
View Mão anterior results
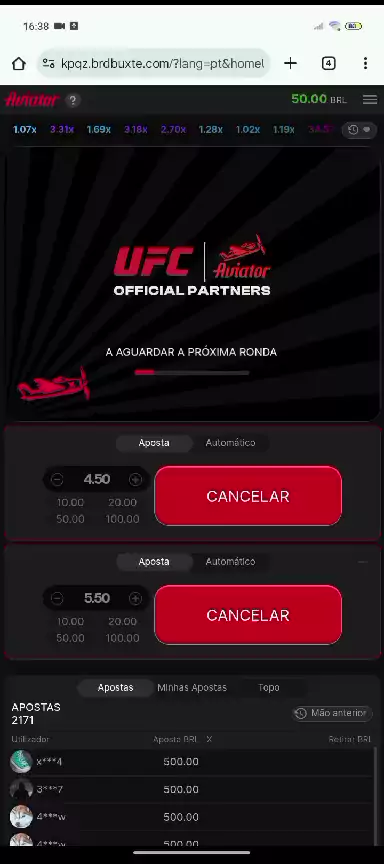click(332, 714)
